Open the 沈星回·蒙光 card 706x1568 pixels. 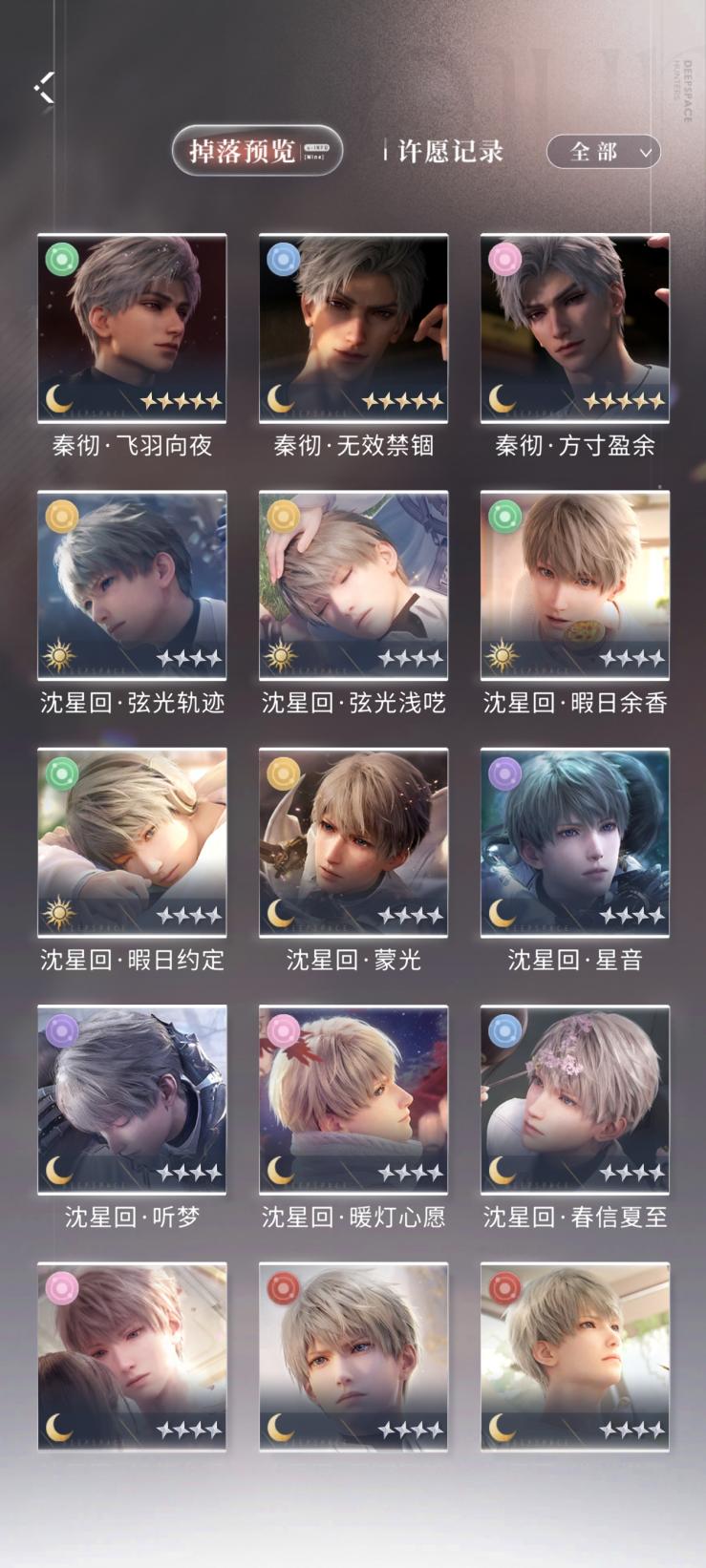tap(353, 842)
